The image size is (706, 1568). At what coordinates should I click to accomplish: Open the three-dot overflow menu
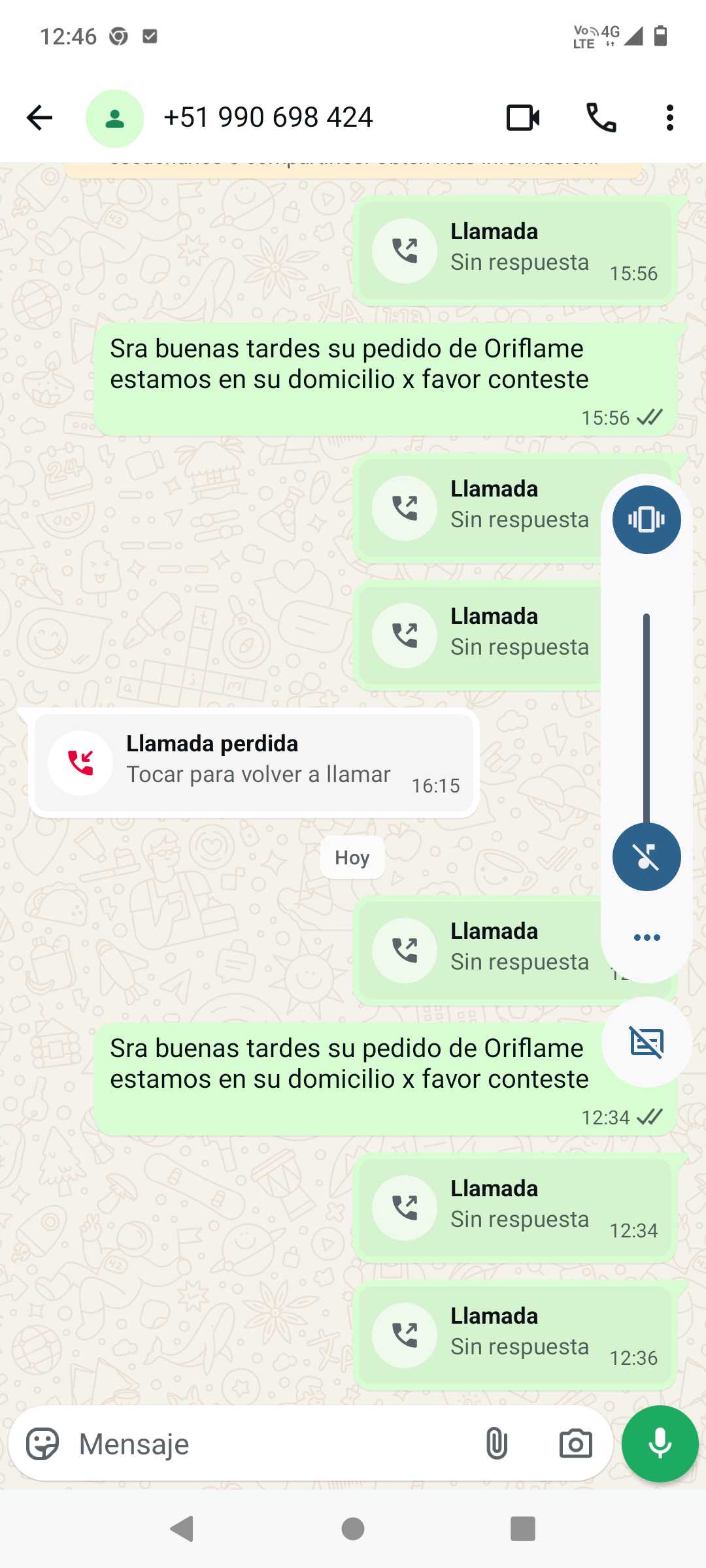click(x=669, y=118)
